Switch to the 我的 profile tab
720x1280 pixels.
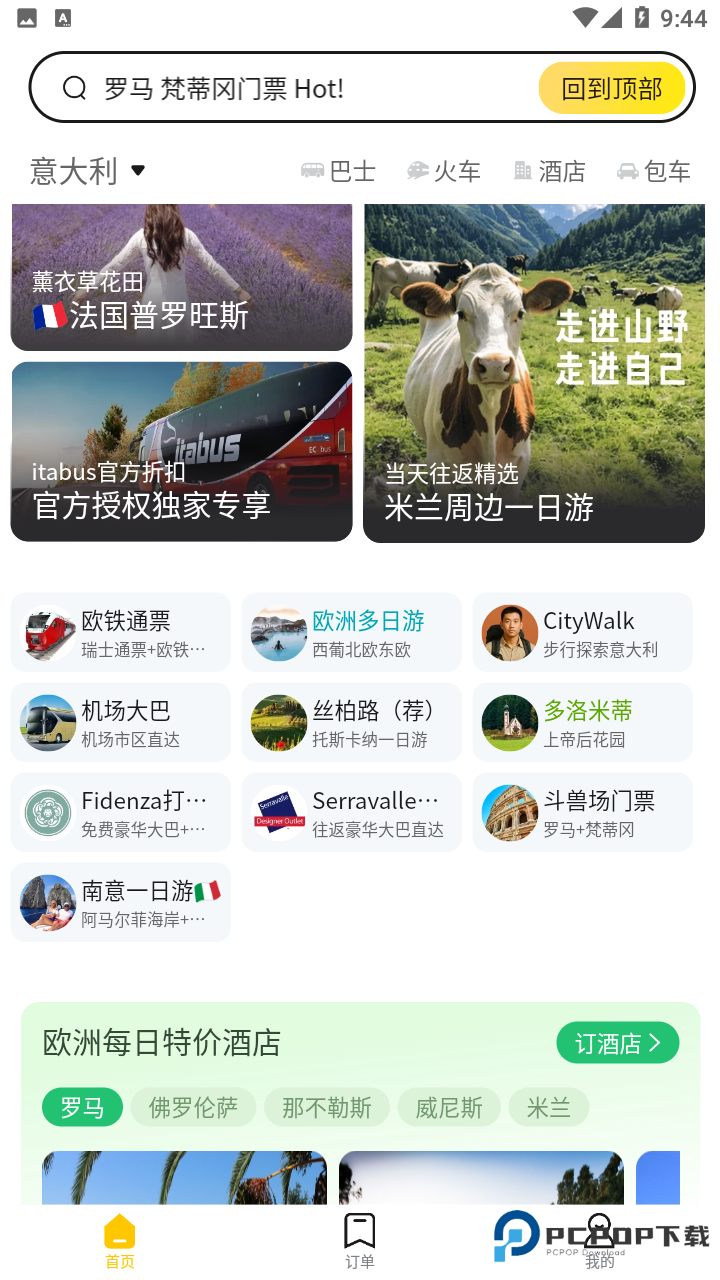click(599, 1240)
